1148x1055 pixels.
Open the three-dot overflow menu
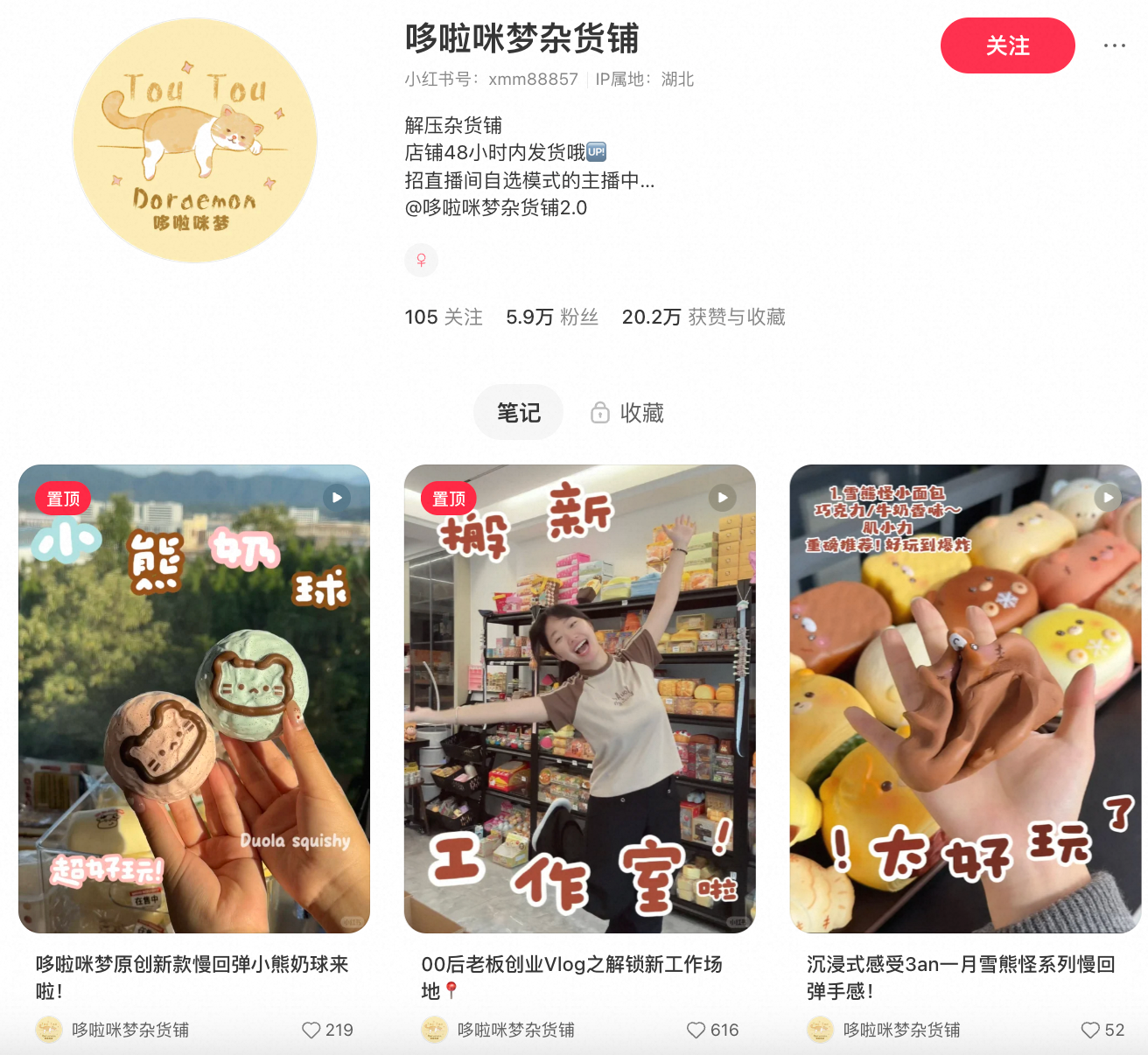point(1114,45)
